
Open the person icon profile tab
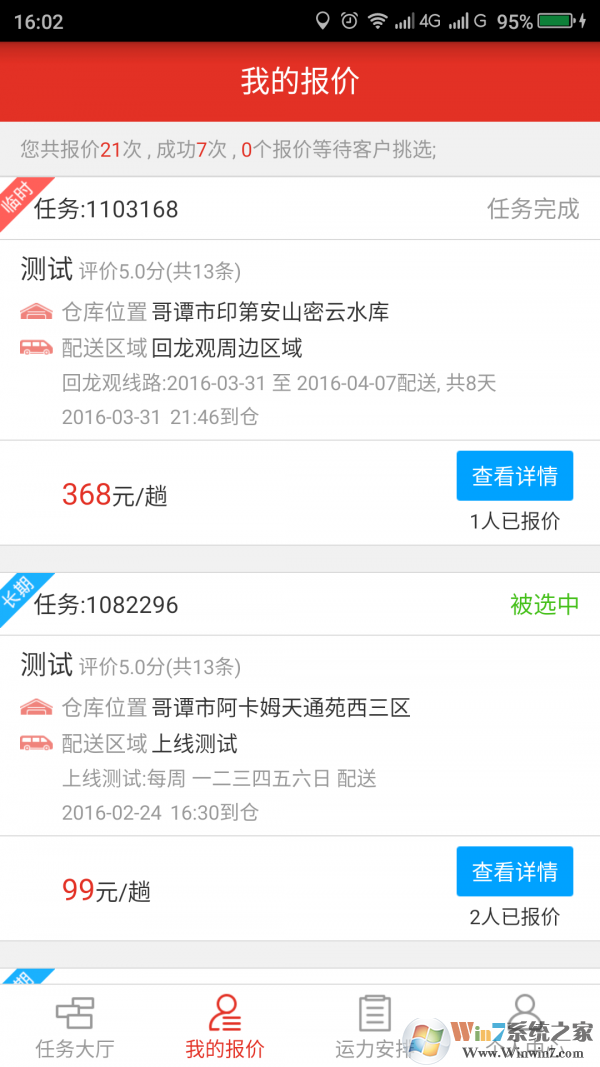(523, 1015)
